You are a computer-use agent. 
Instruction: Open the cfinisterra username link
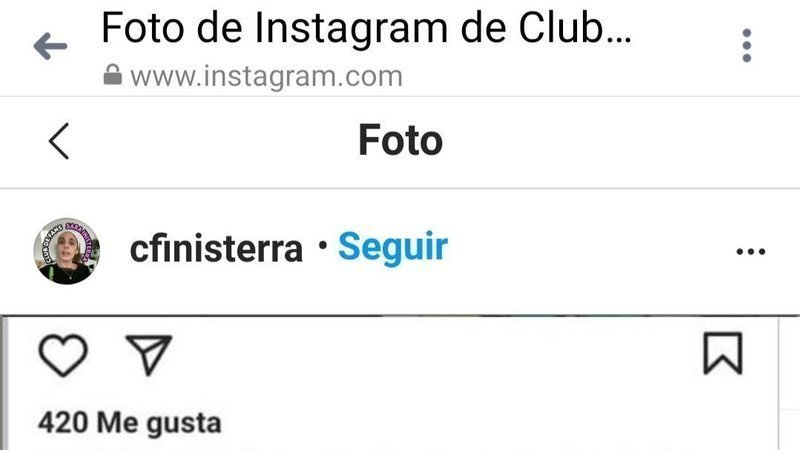[216, 249]
